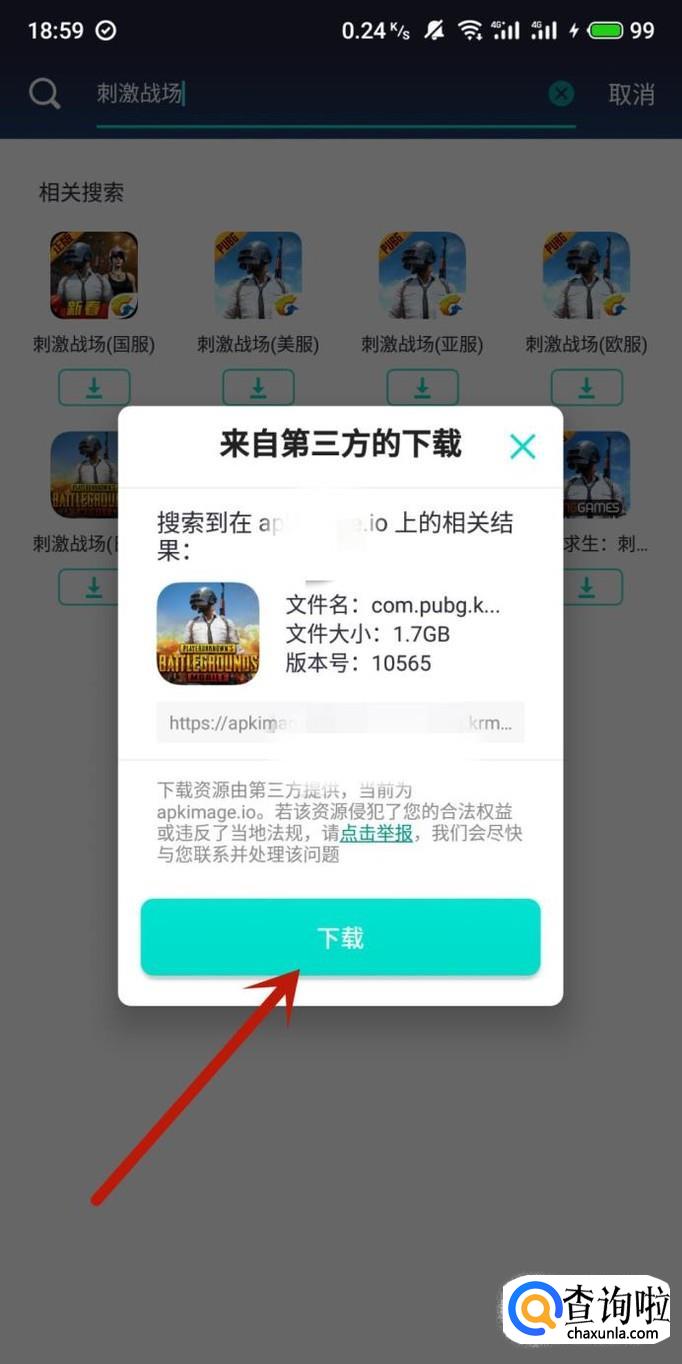
Task: Open the 刺激战场(国服) game icon
Action: (94, 276)
